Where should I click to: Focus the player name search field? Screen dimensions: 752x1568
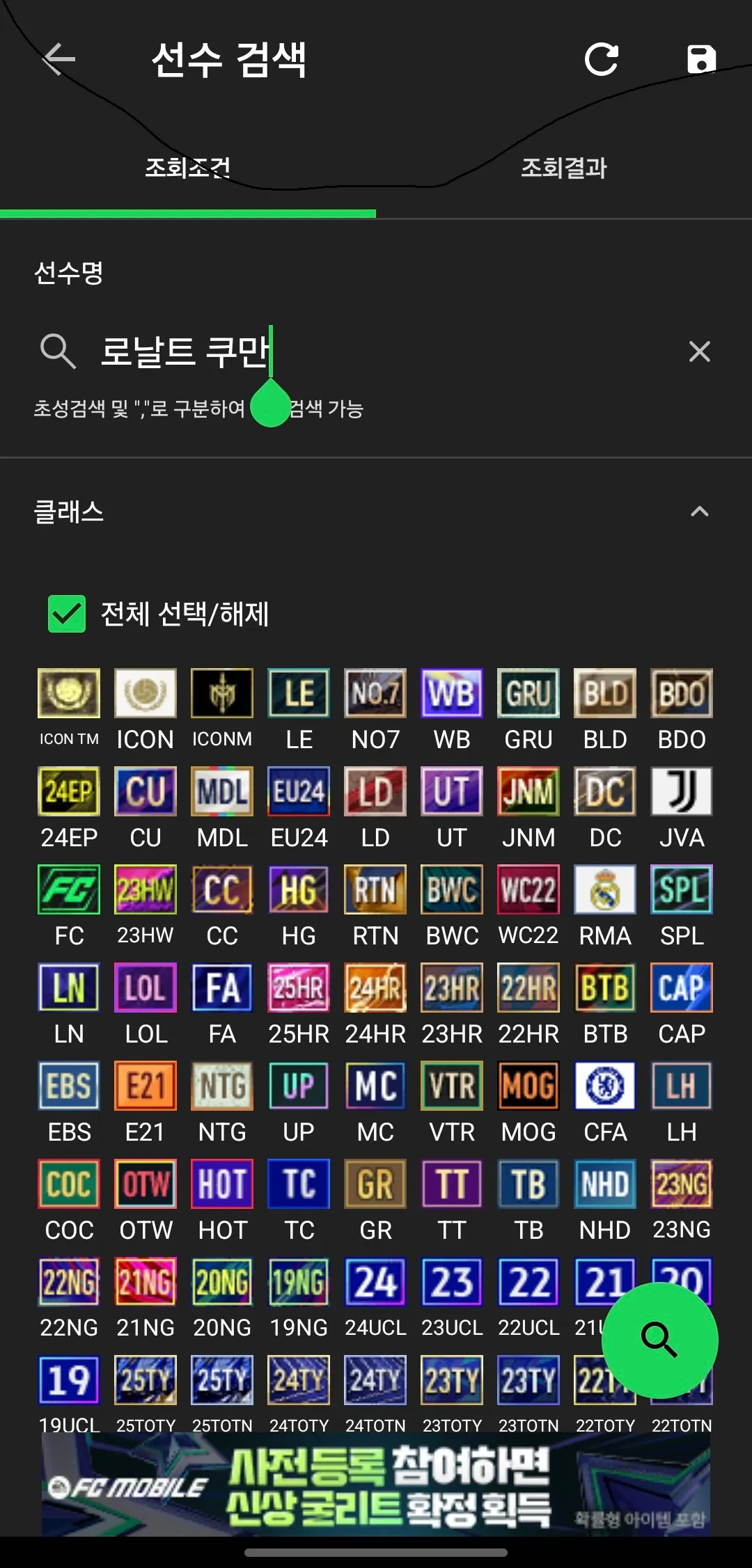(x=390, y=351)
